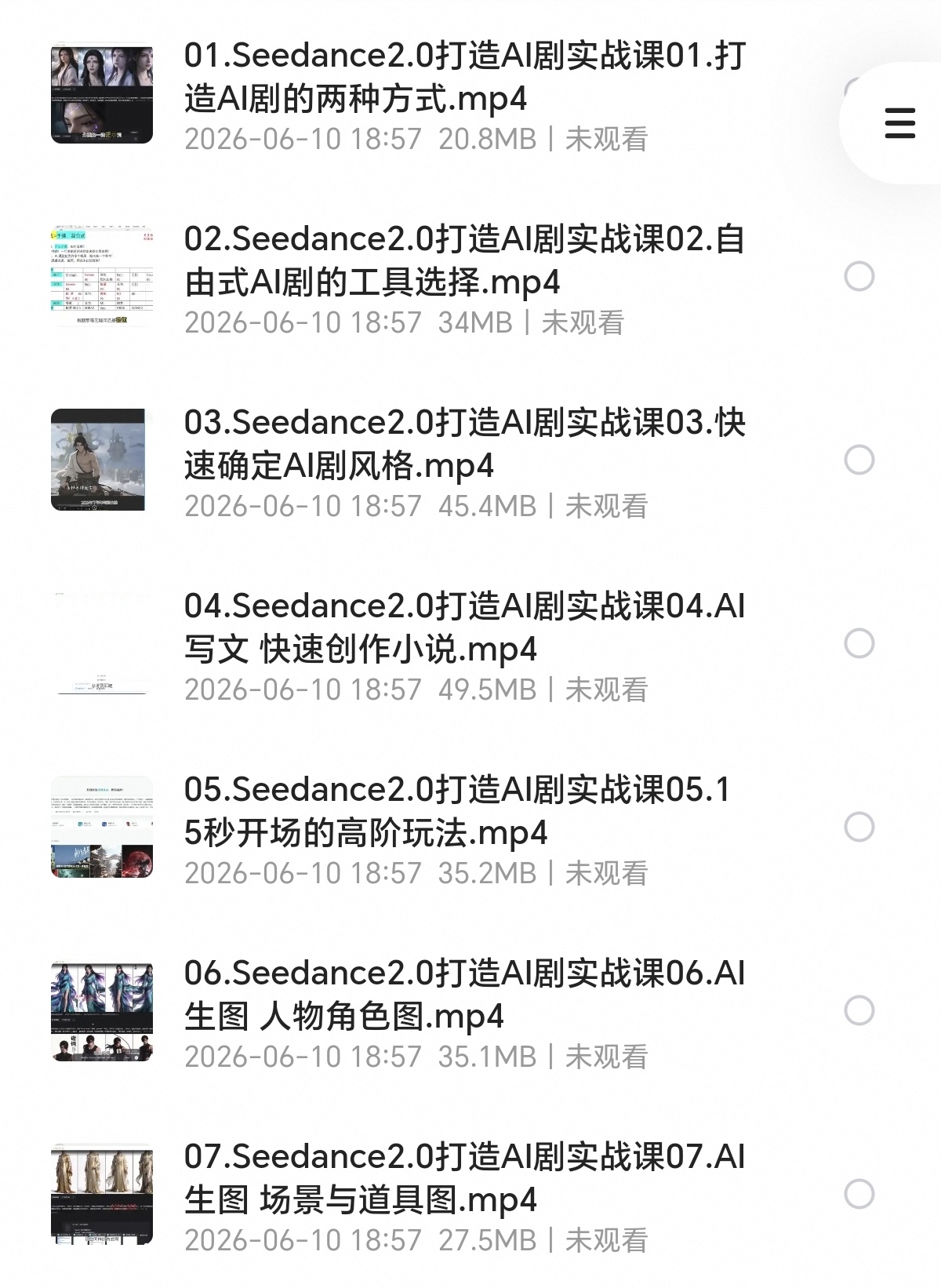The height and width of the screenshot is (1288, 941).
Task: Tick the selection circle for video 04
Action: coord(859,643)
